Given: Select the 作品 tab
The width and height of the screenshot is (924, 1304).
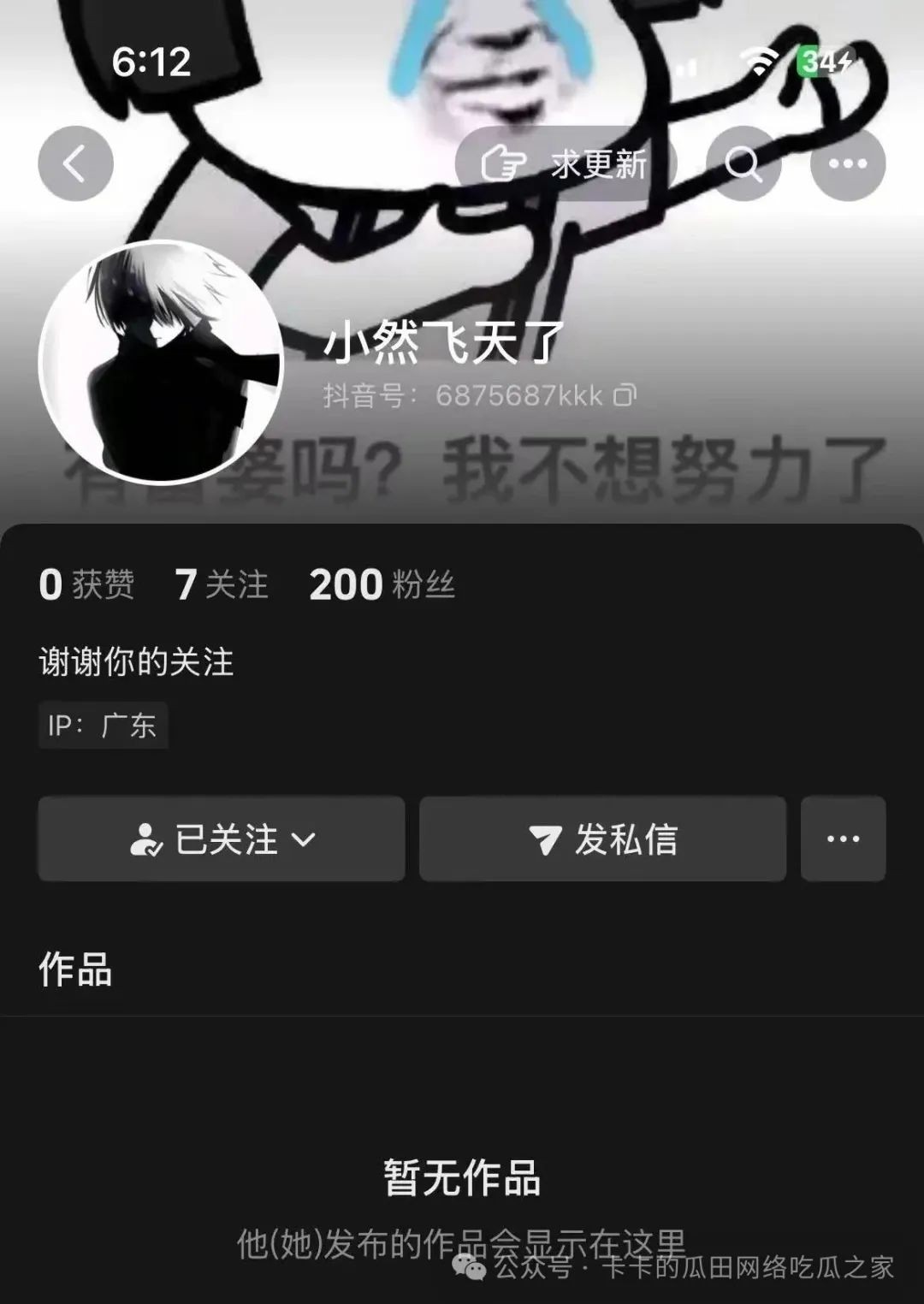Looking at the screenshot, I should (75, 971).
